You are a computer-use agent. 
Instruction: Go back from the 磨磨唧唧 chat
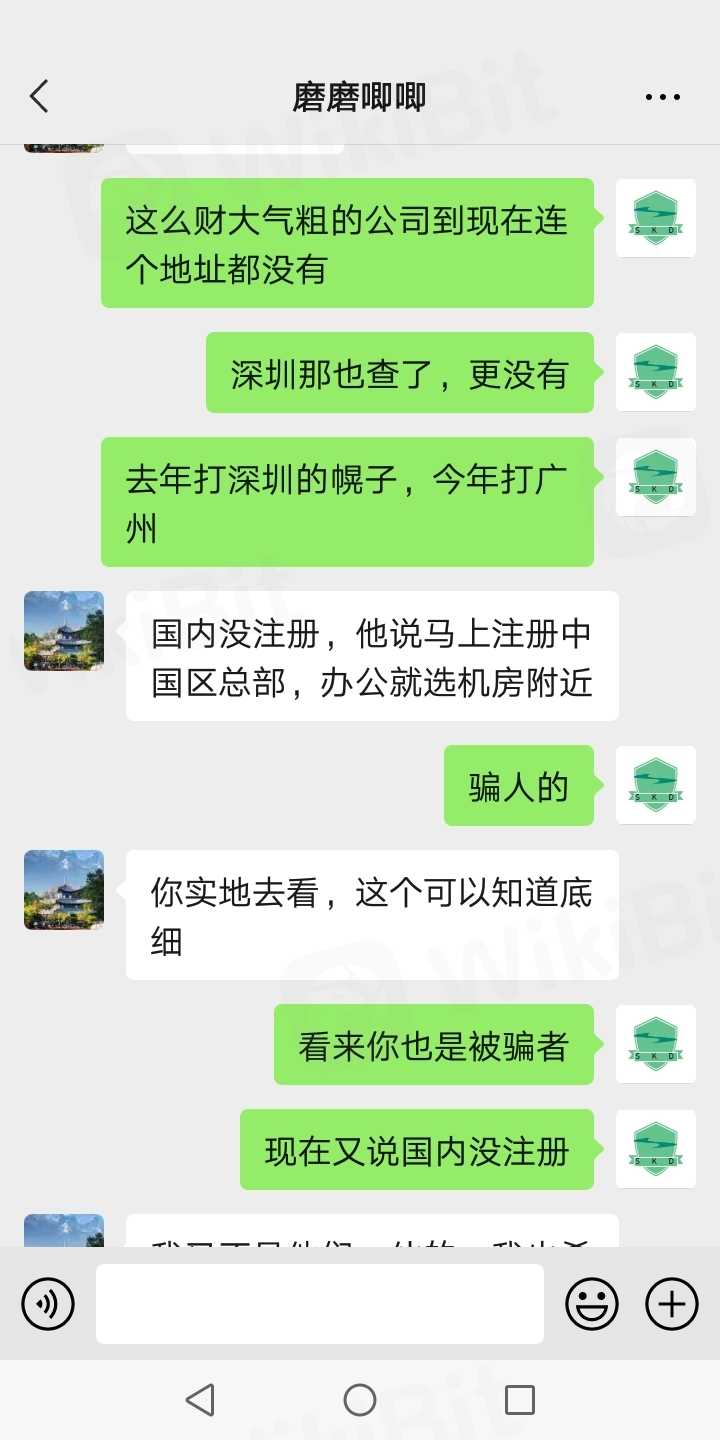click(39, 97)
